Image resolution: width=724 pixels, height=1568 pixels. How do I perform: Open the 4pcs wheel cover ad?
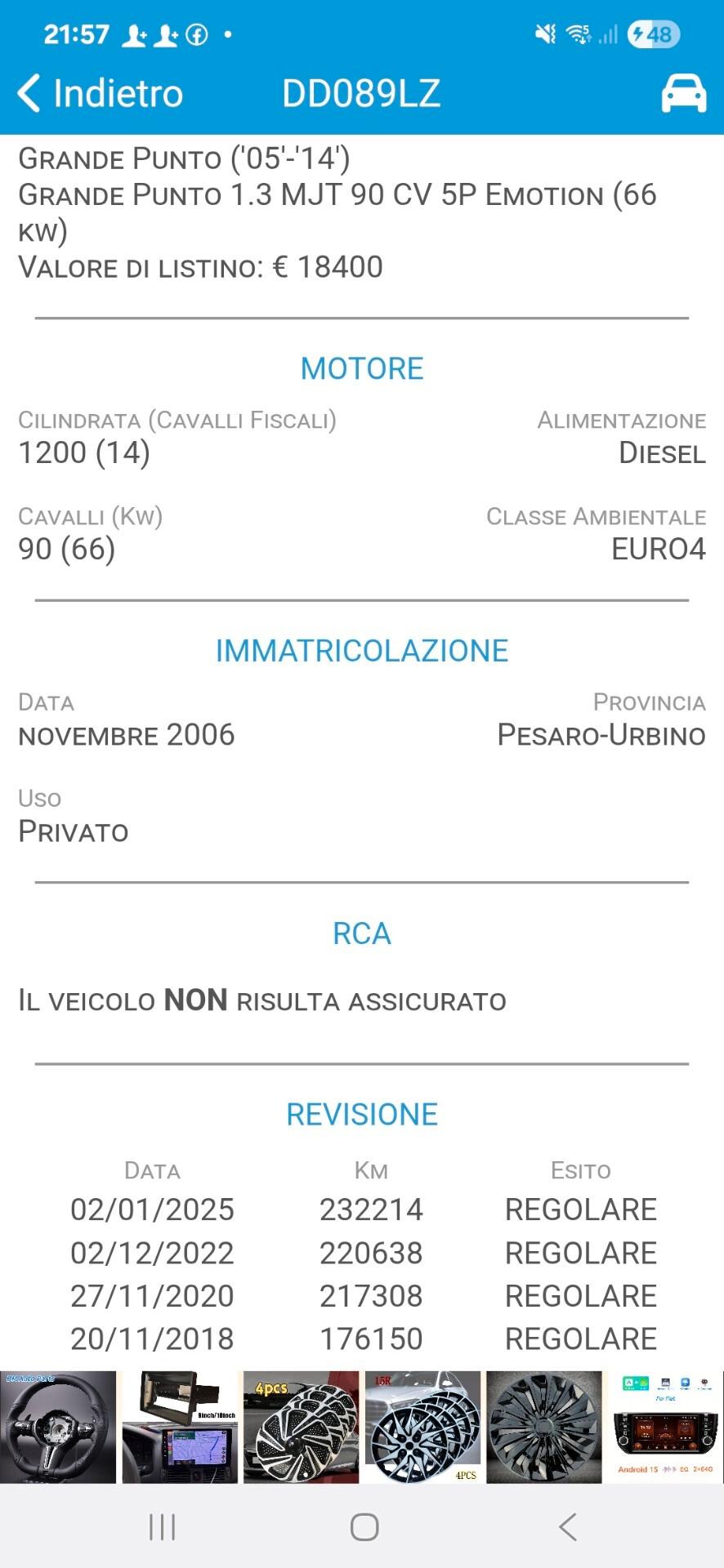click(x=301, y=1427)
